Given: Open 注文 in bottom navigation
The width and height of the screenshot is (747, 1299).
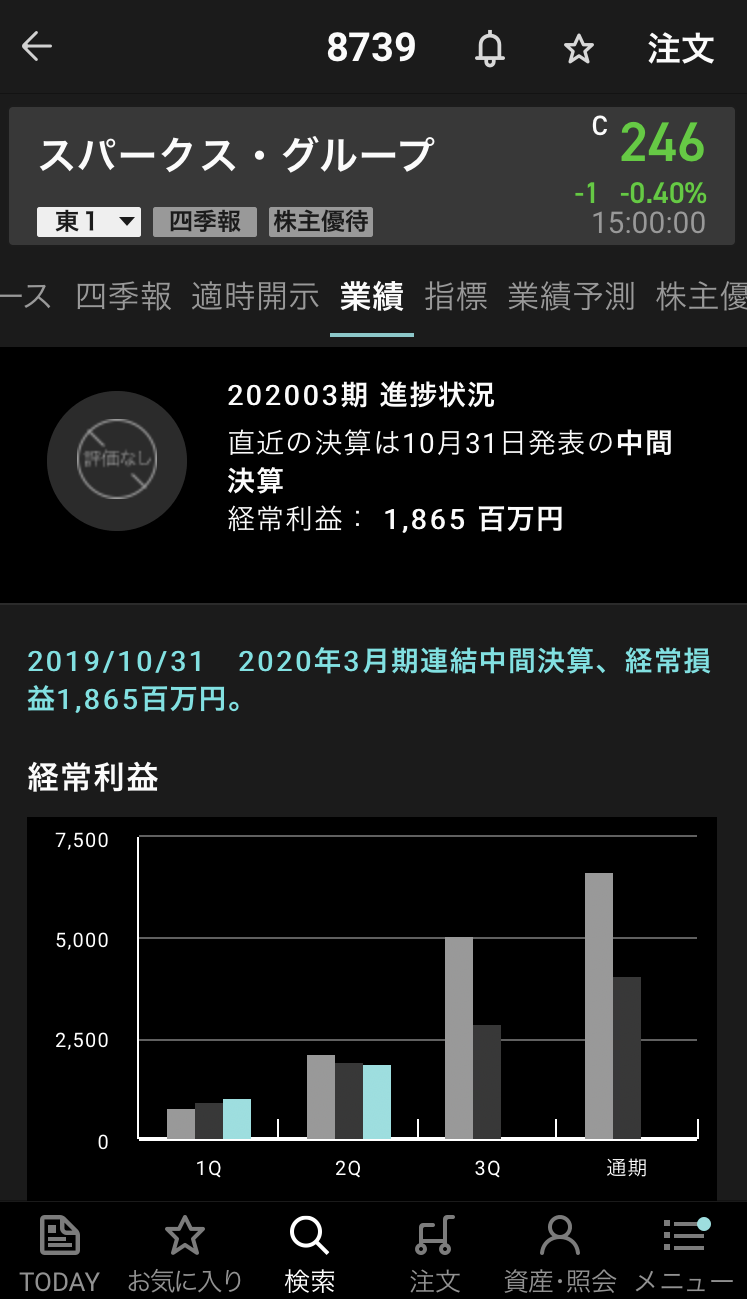Looking at the screenshot, I should click(435, 1251).
